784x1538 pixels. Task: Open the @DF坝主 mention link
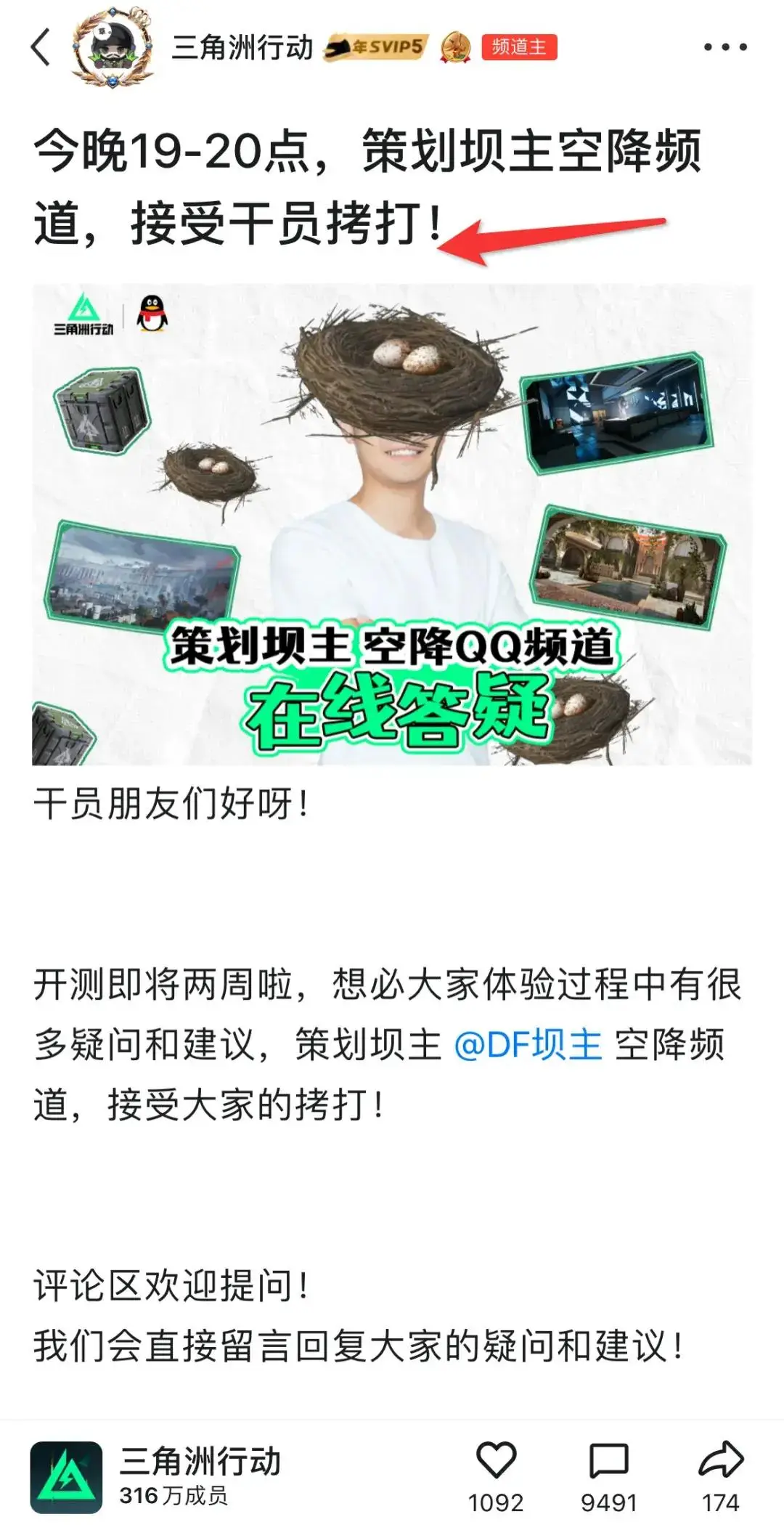pos(528,1046)
